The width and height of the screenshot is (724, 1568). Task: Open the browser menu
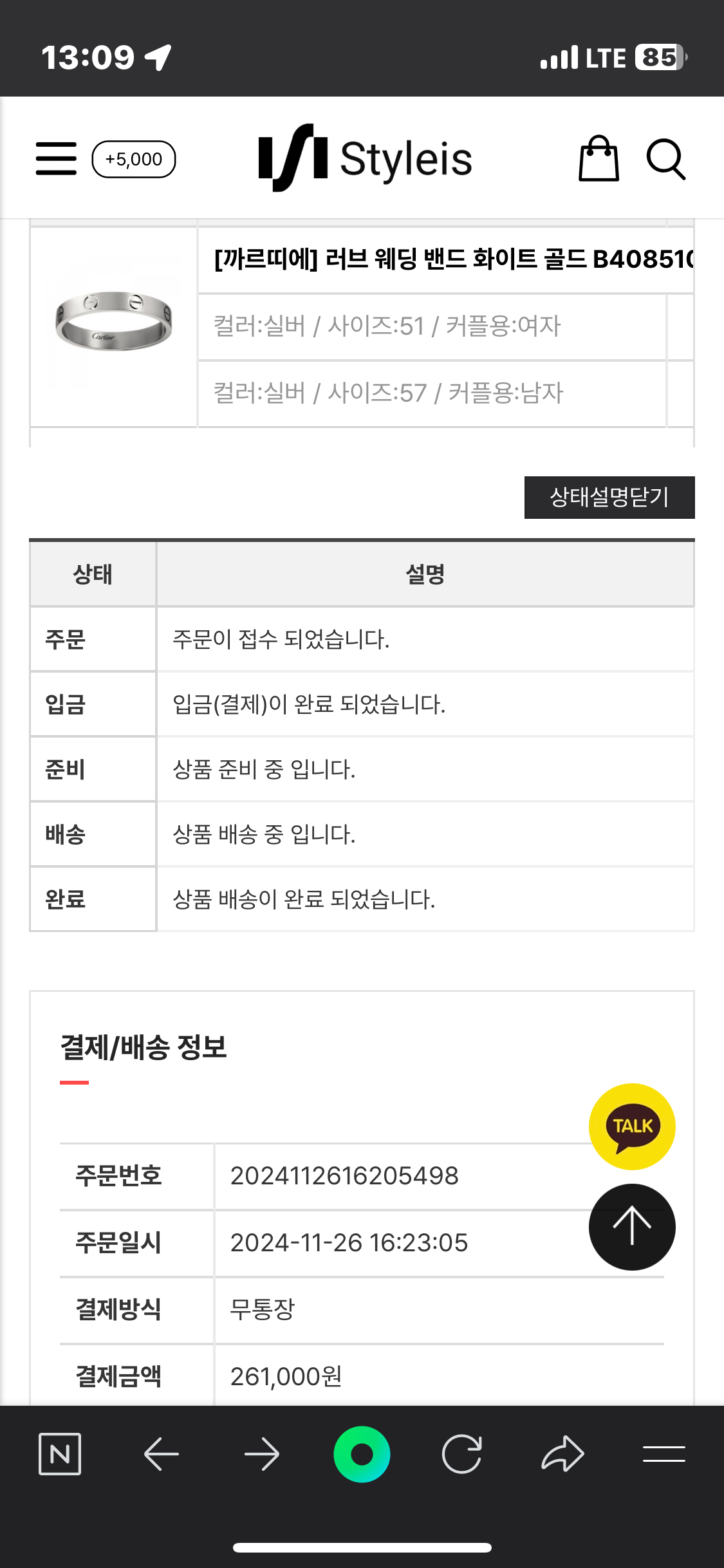click(x=664, y=1453)
